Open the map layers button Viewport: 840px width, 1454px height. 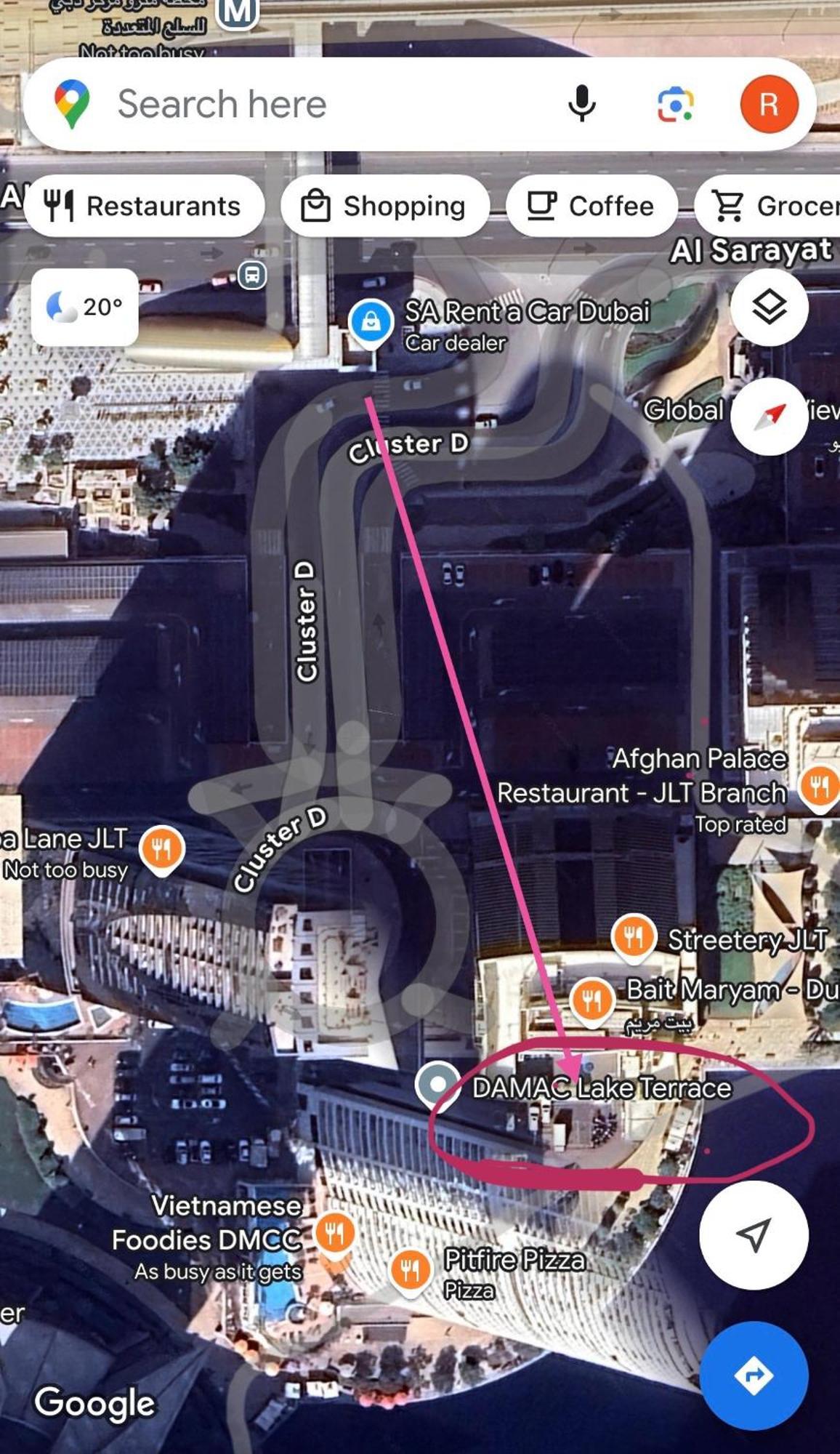[769, 307]
